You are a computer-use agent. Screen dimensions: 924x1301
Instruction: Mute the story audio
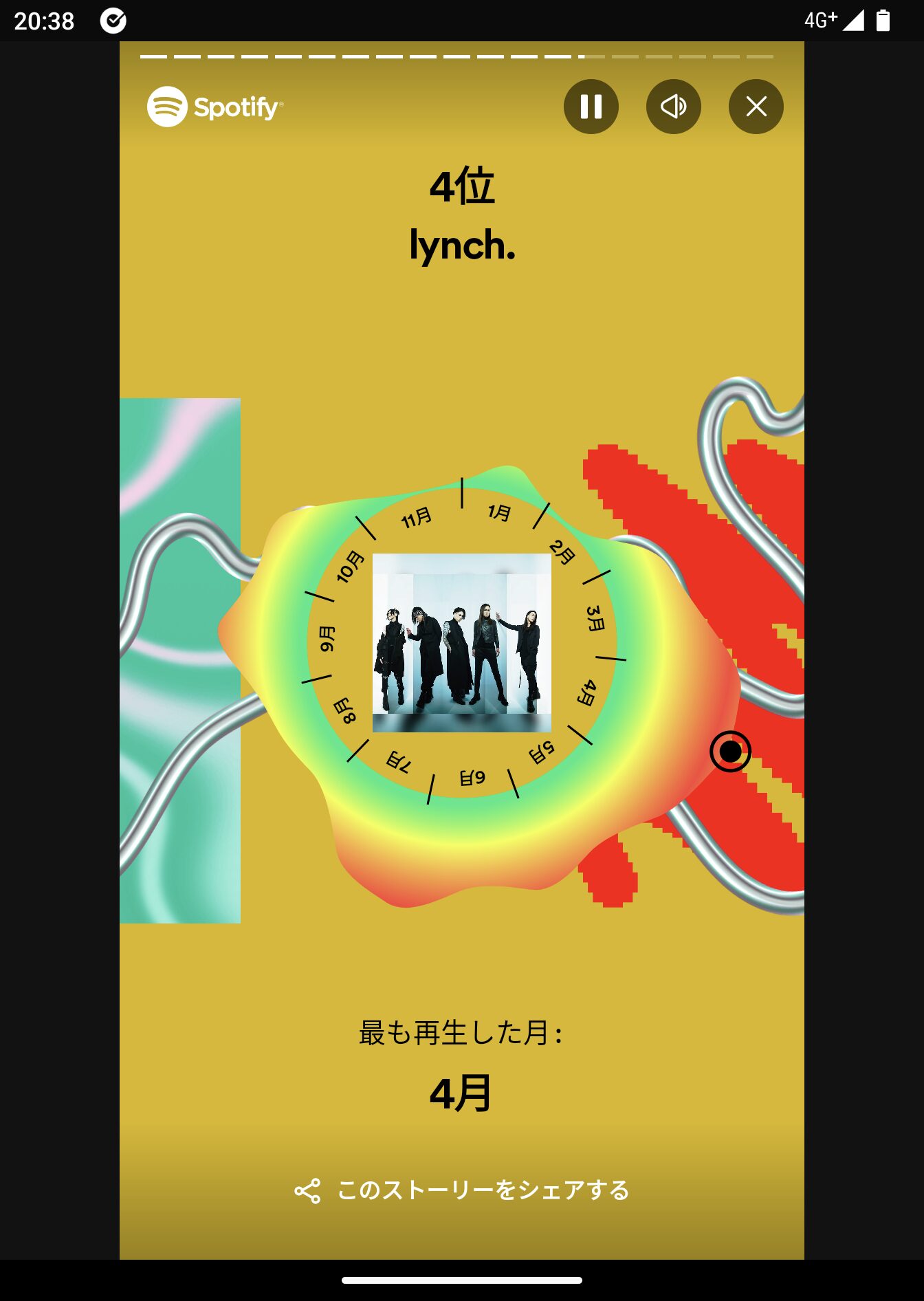[673, 107]
